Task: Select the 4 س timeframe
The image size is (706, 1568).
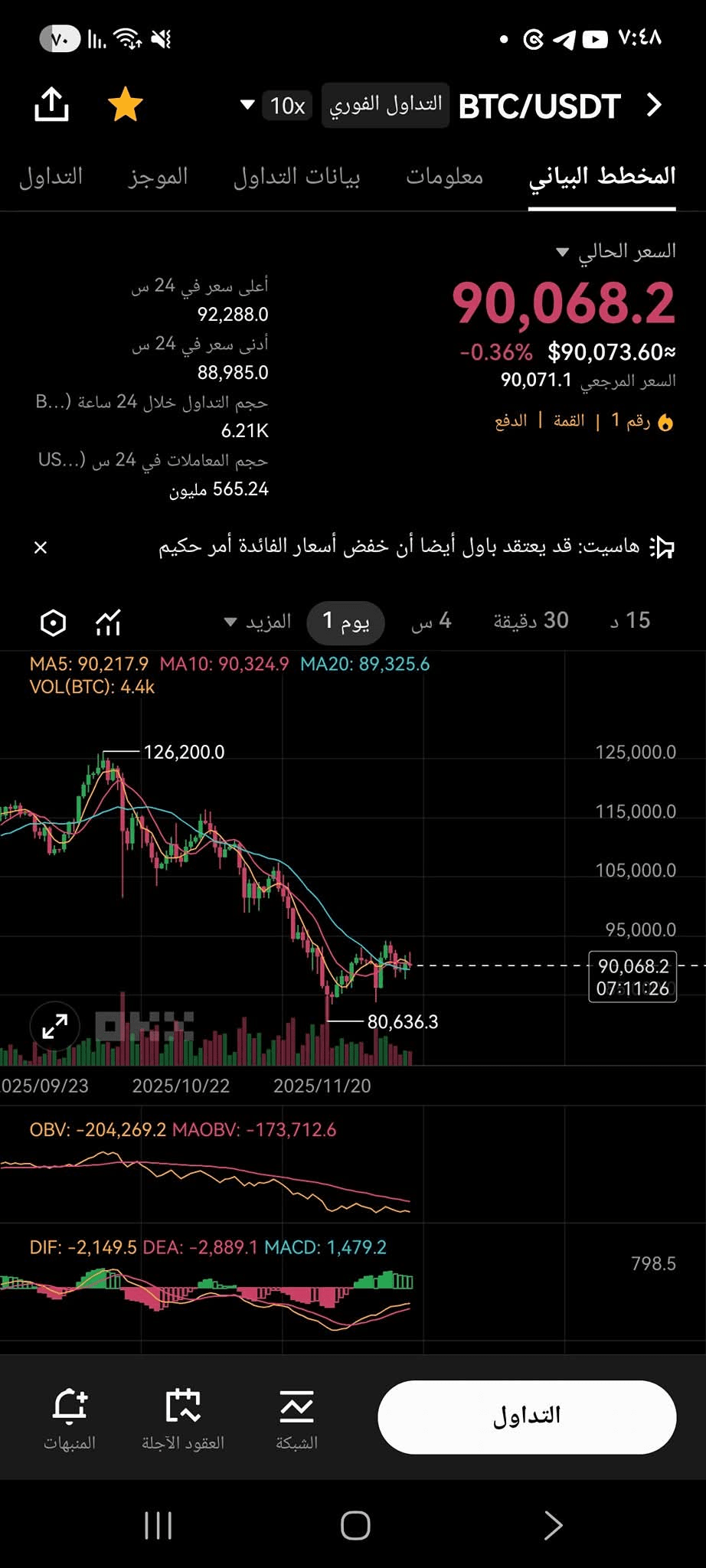Action: 431,621
